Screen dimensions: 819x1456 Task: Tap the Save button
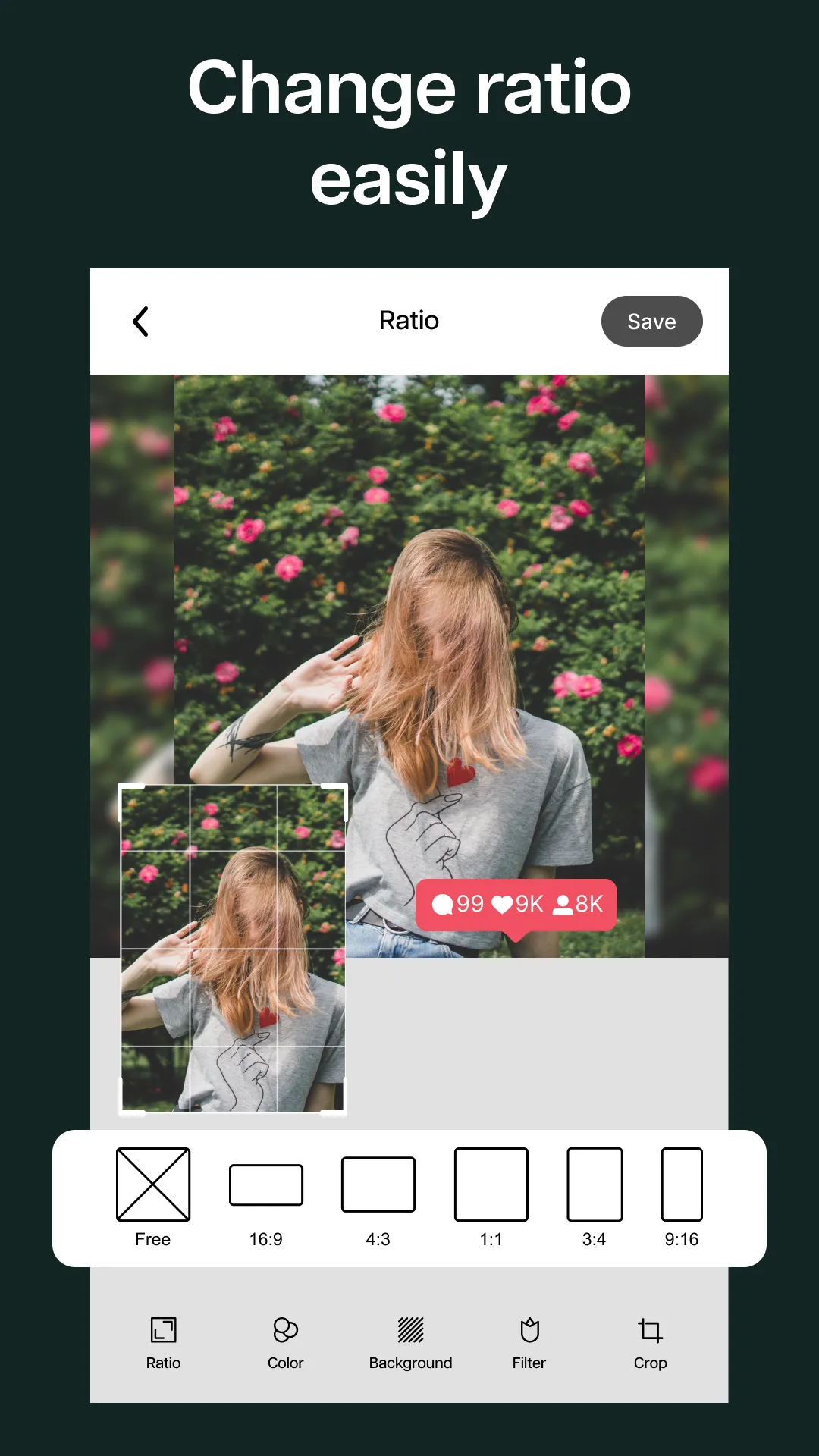651,321
